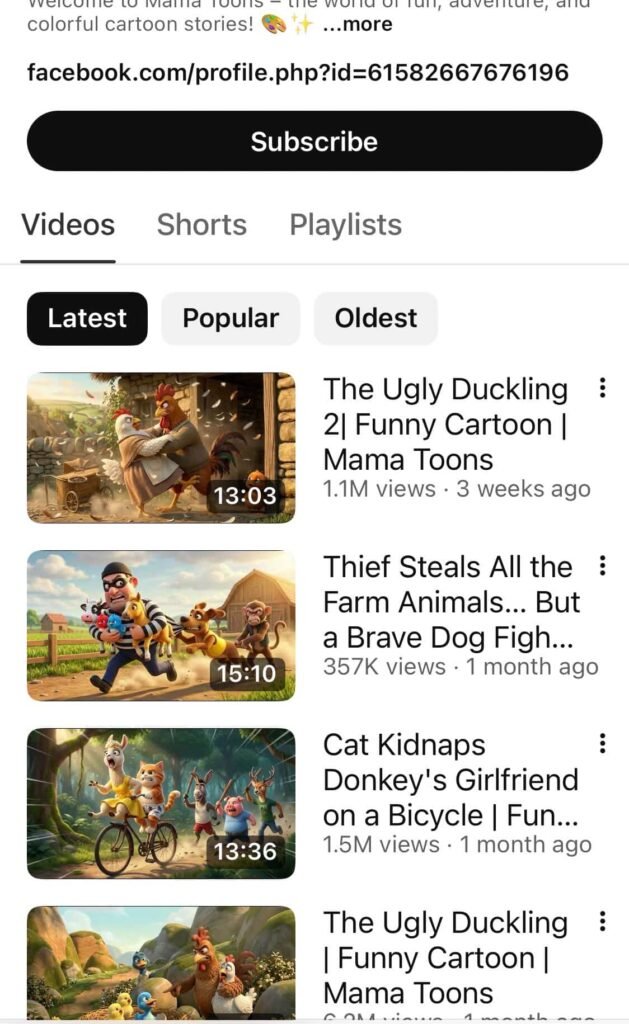The height and width of the screenshot is (1024, 629).
Task: Open the facebook.com profile link
Action: (x=297, y=73)
